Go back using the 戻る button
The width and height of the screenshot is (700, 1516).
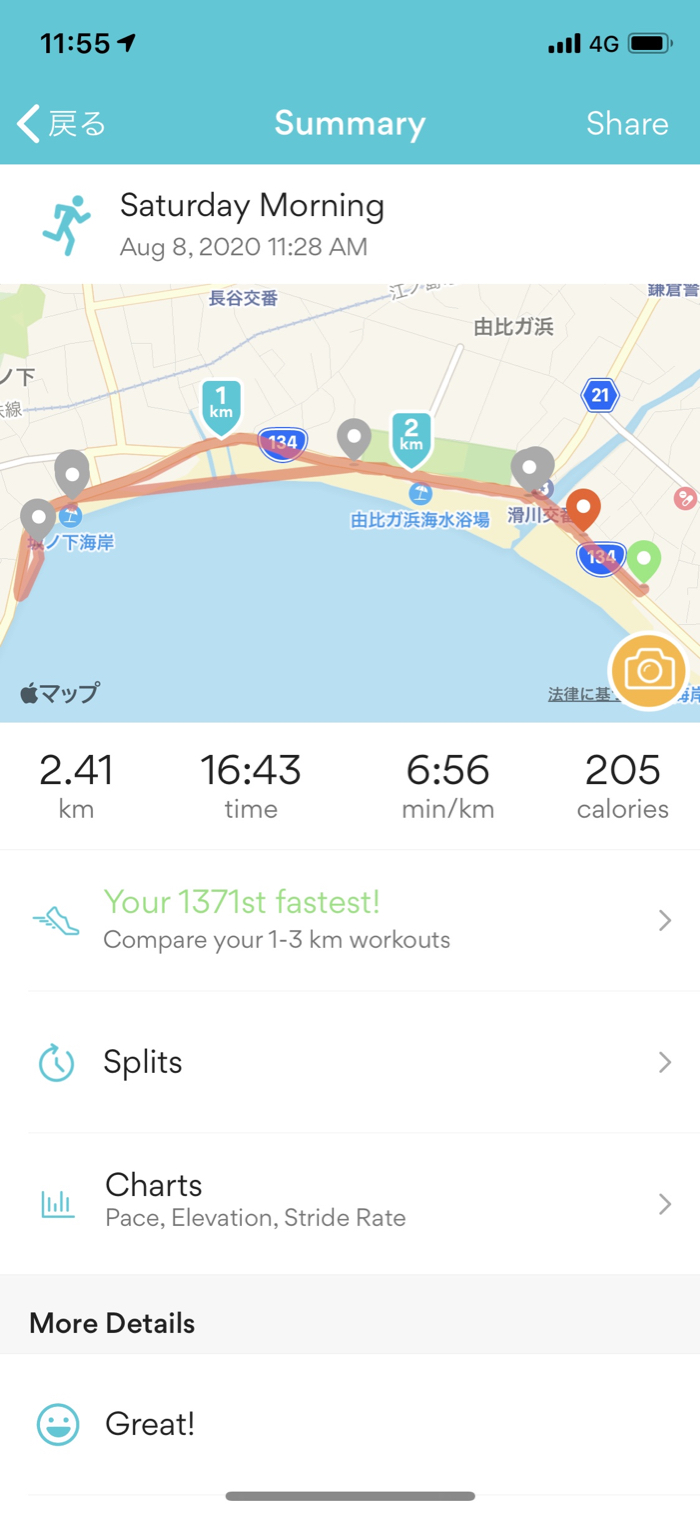[62, 124]
